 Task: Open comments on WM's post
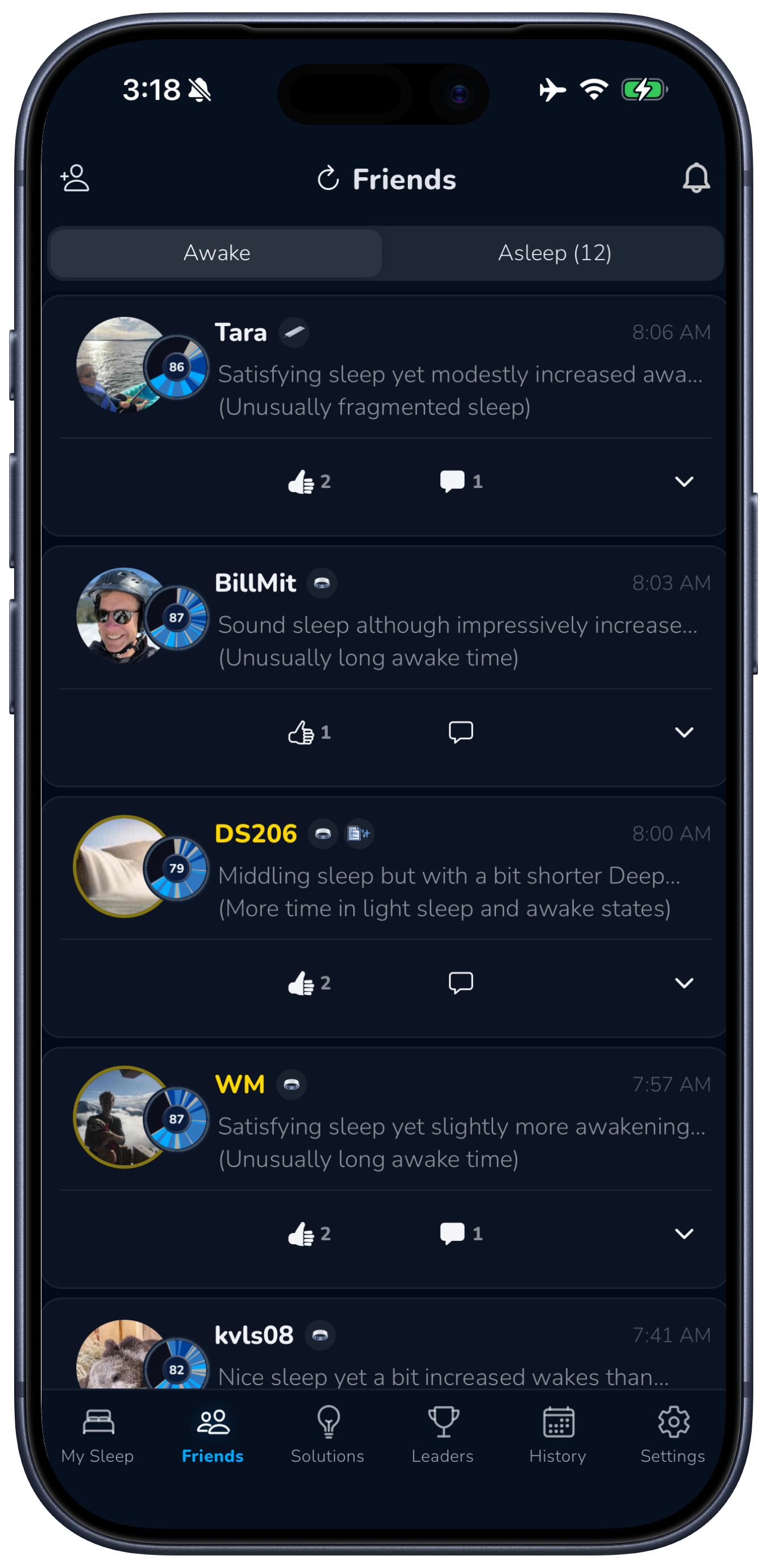click(x=453, y=1234)
